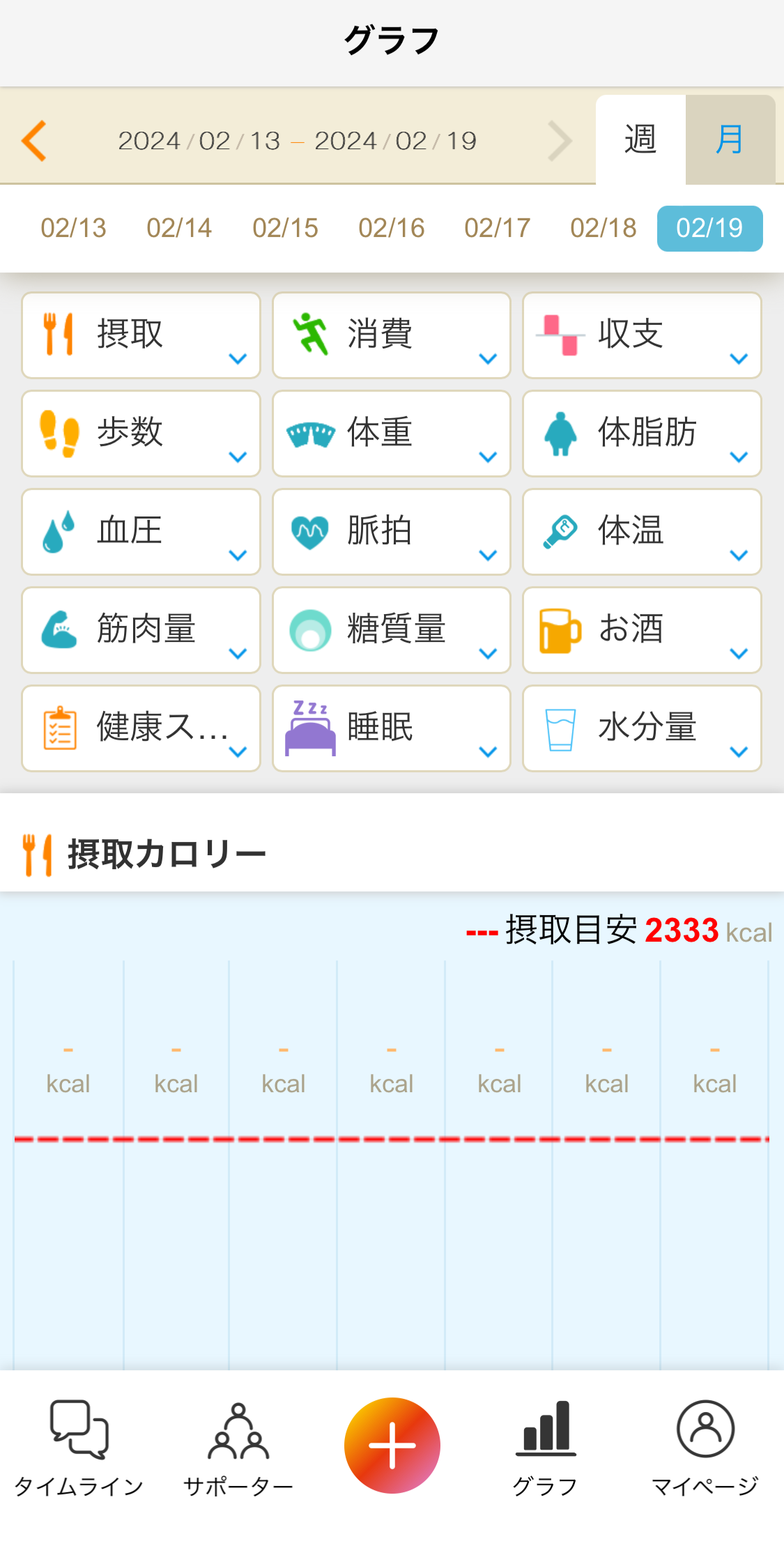Choose the 歩数 step count category
The height and width of the screenshot is (1548, 784).
[x=141, y=434]
